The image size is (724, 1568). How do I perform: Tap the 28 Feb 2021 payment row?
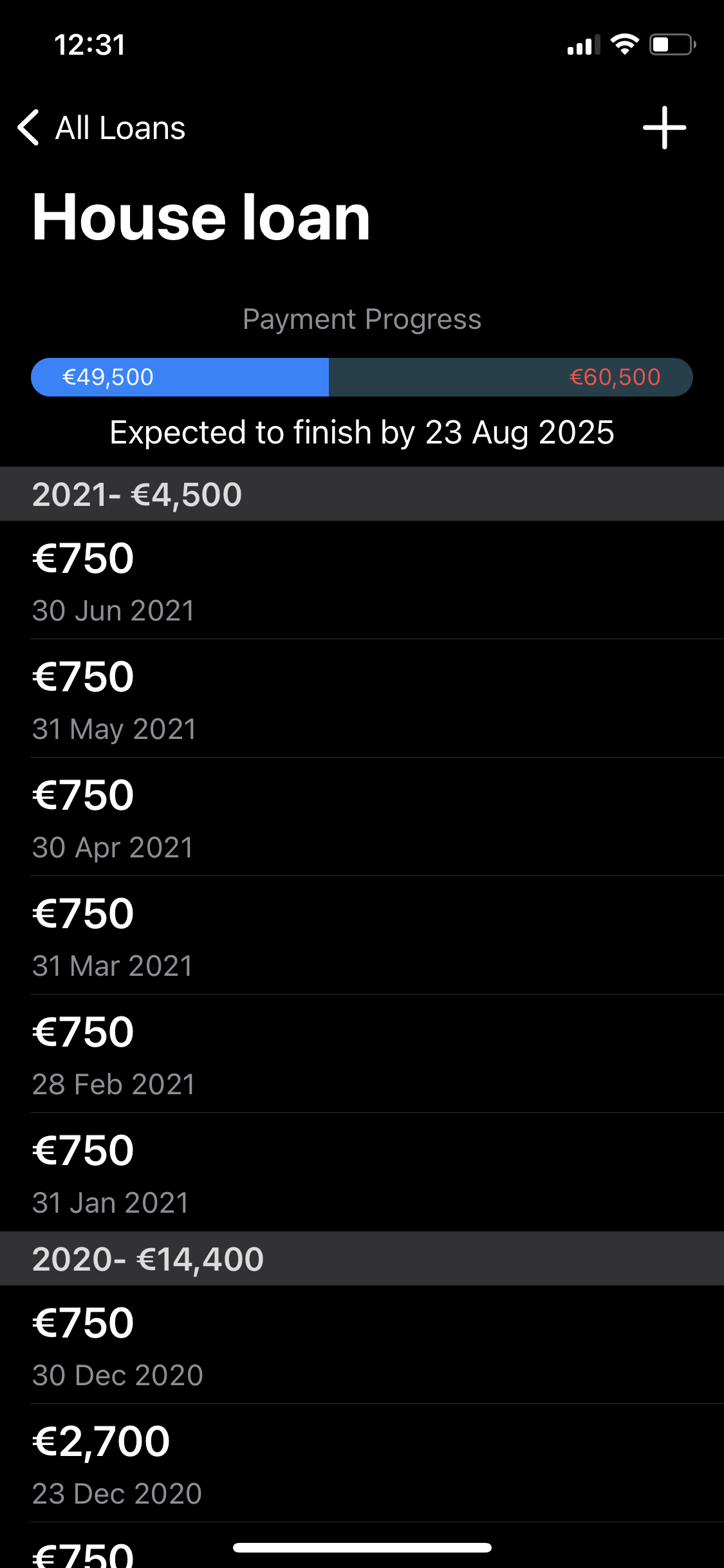362,1054
